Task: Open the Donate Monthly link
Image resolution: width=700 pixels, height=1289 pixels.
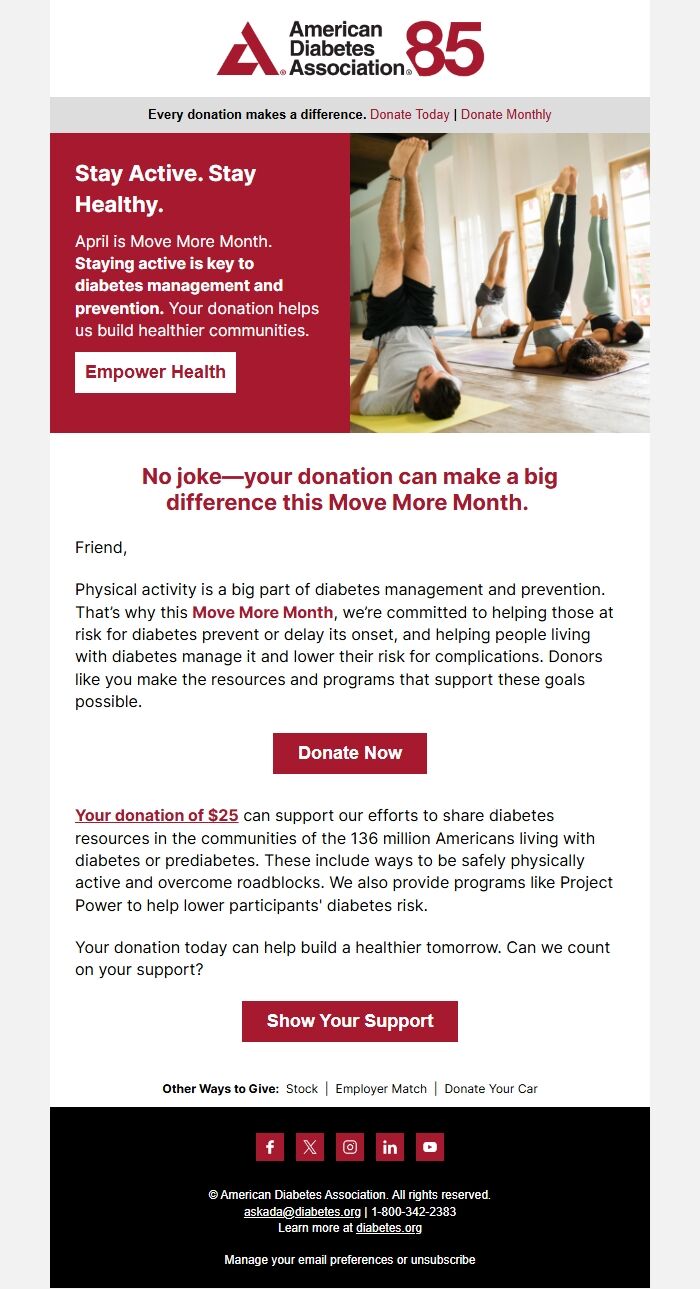Action: coord(506,115)
